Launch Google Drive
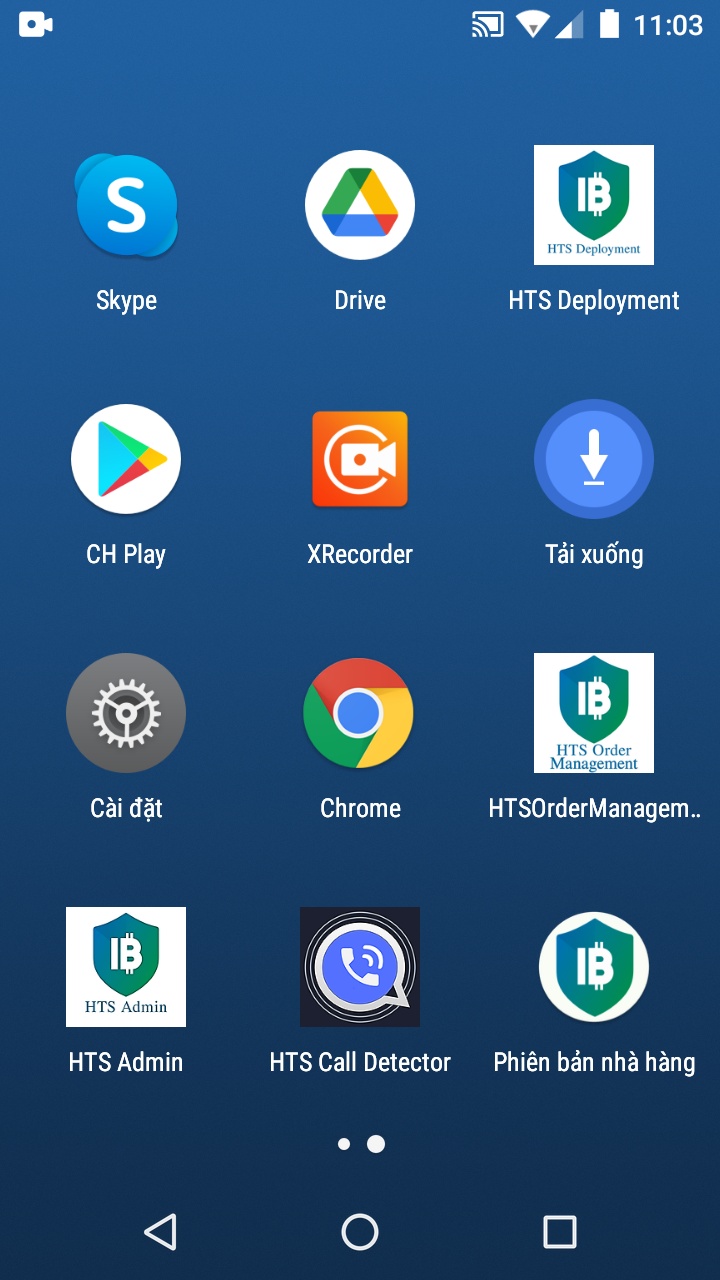720x1280 pixels. pyautogui.click(x=360, y=206)
